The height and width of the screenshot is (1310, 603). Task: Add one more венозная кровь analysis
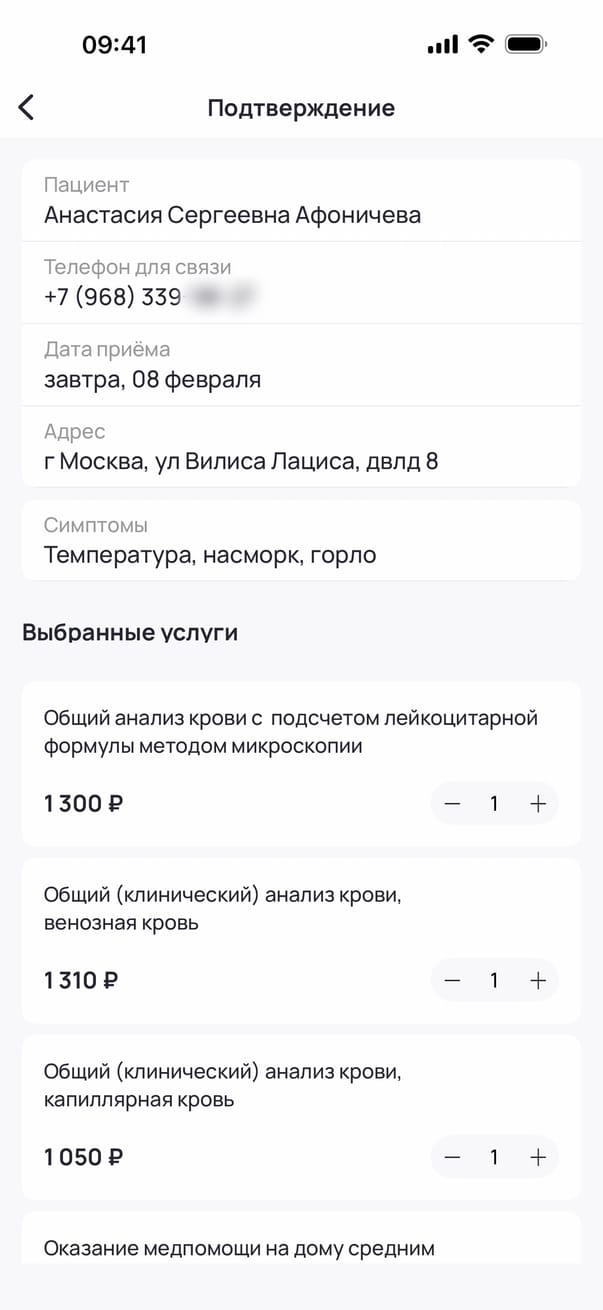[538, 981]
